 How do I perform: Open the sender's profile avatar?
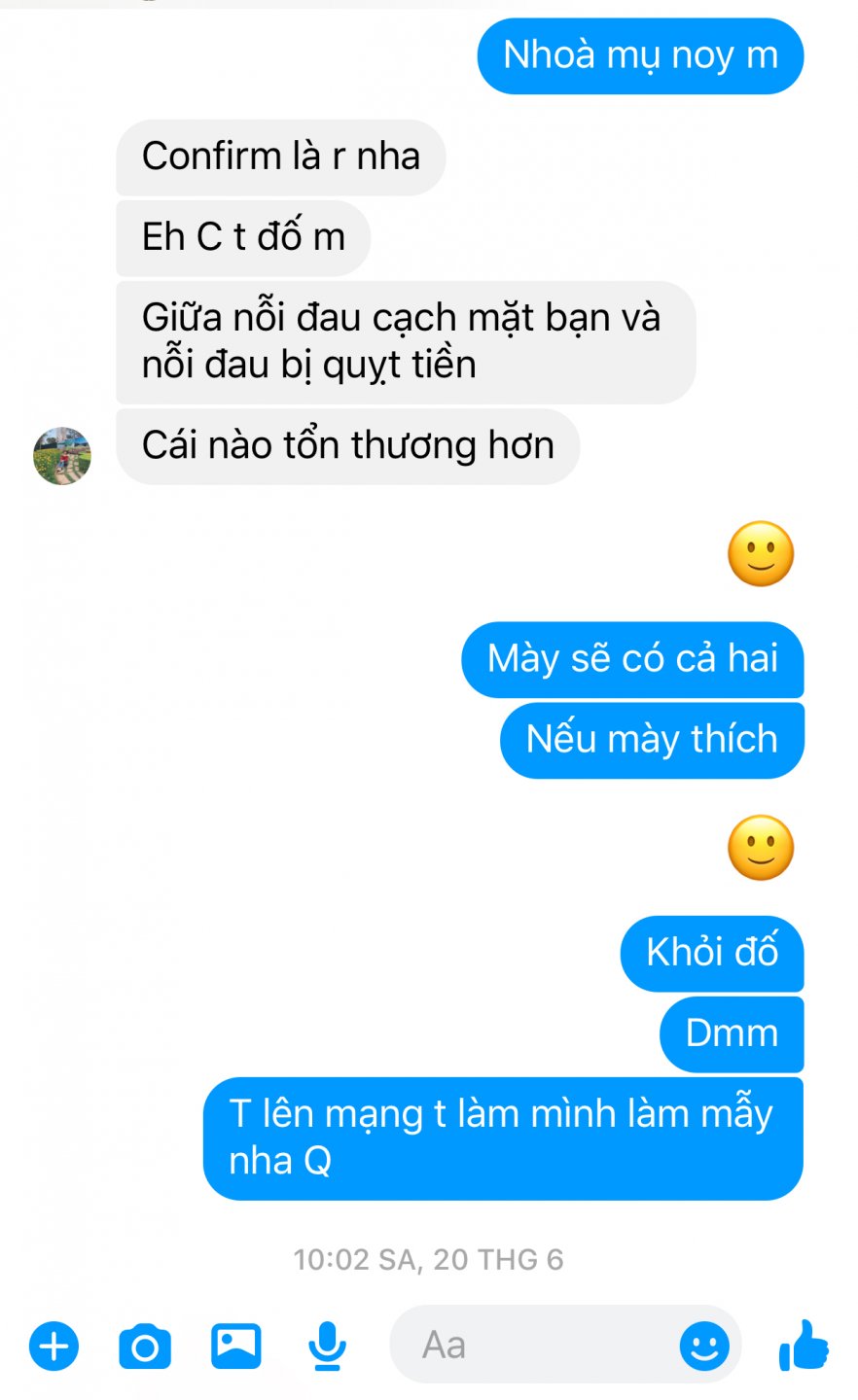(62, 455)
